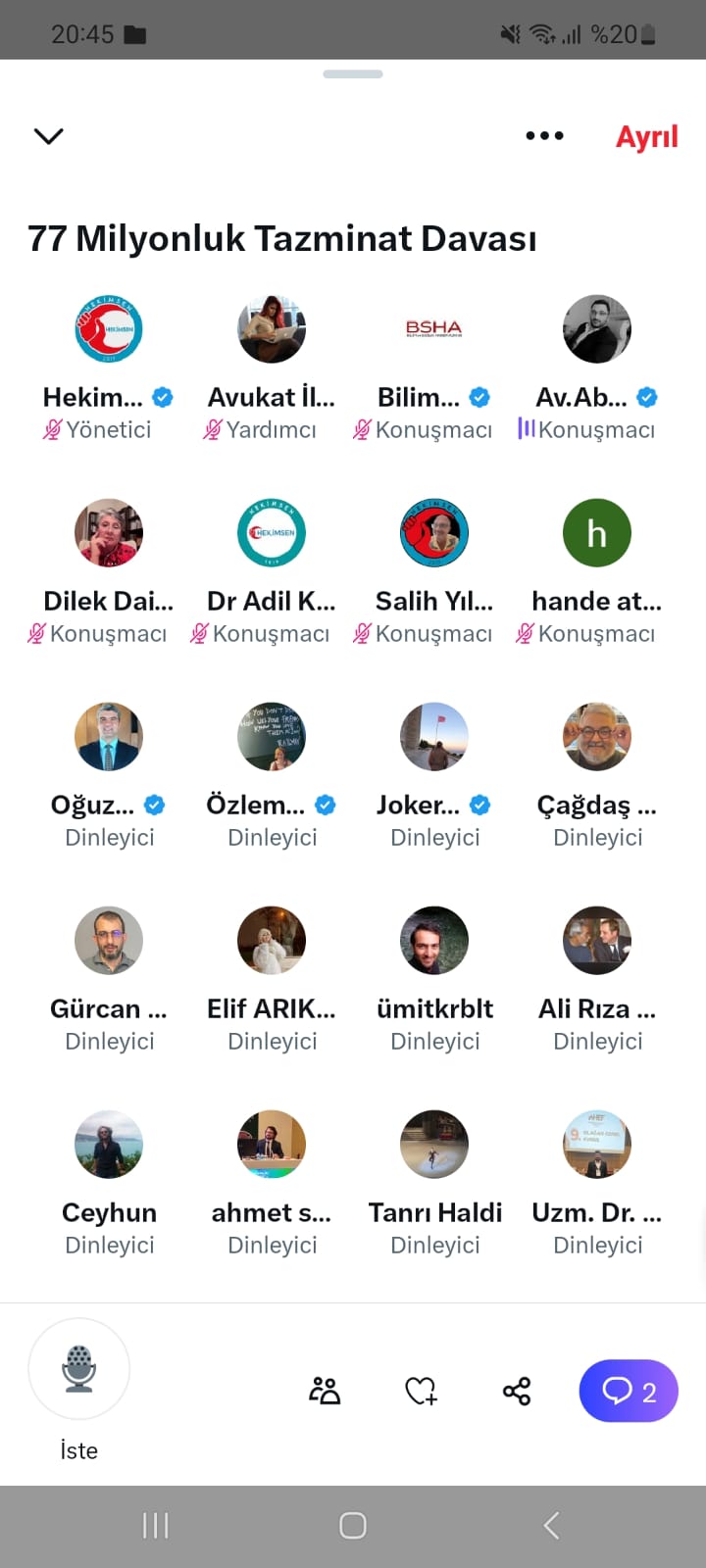The image size is (706, 1568).
Task: Open listener ümitkrblt profile
Action: click(x=434, y=941)
